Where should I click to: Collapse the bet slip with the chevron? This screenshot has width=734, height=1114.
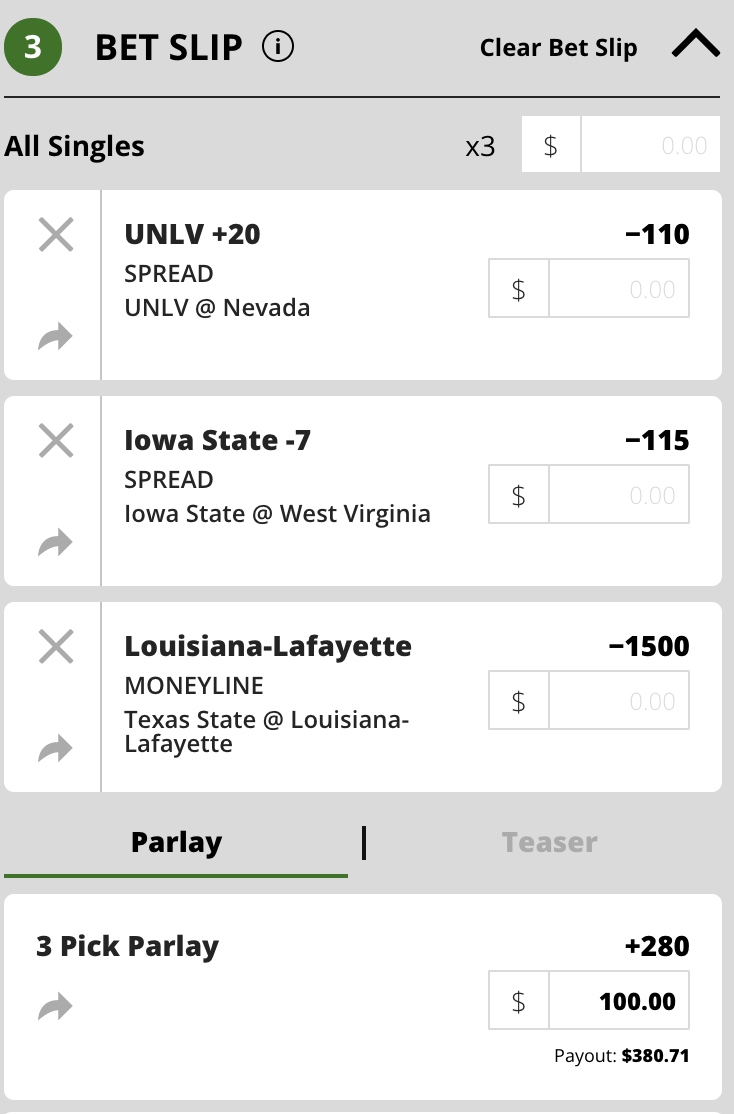(x=696, y=45)
